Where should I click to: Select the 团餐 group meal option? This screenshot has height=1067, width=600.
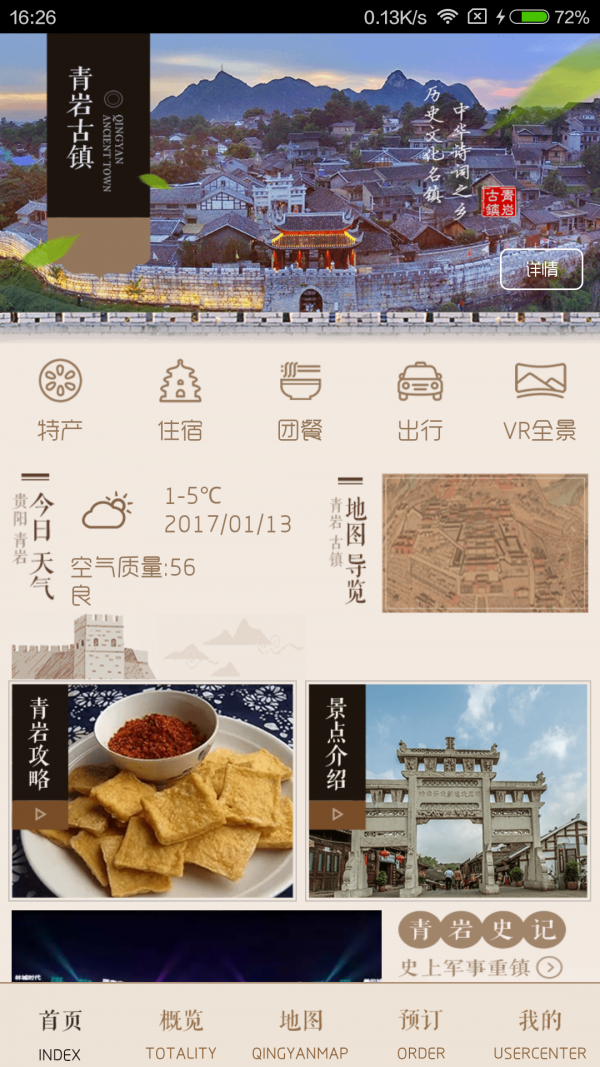[300, 400]
